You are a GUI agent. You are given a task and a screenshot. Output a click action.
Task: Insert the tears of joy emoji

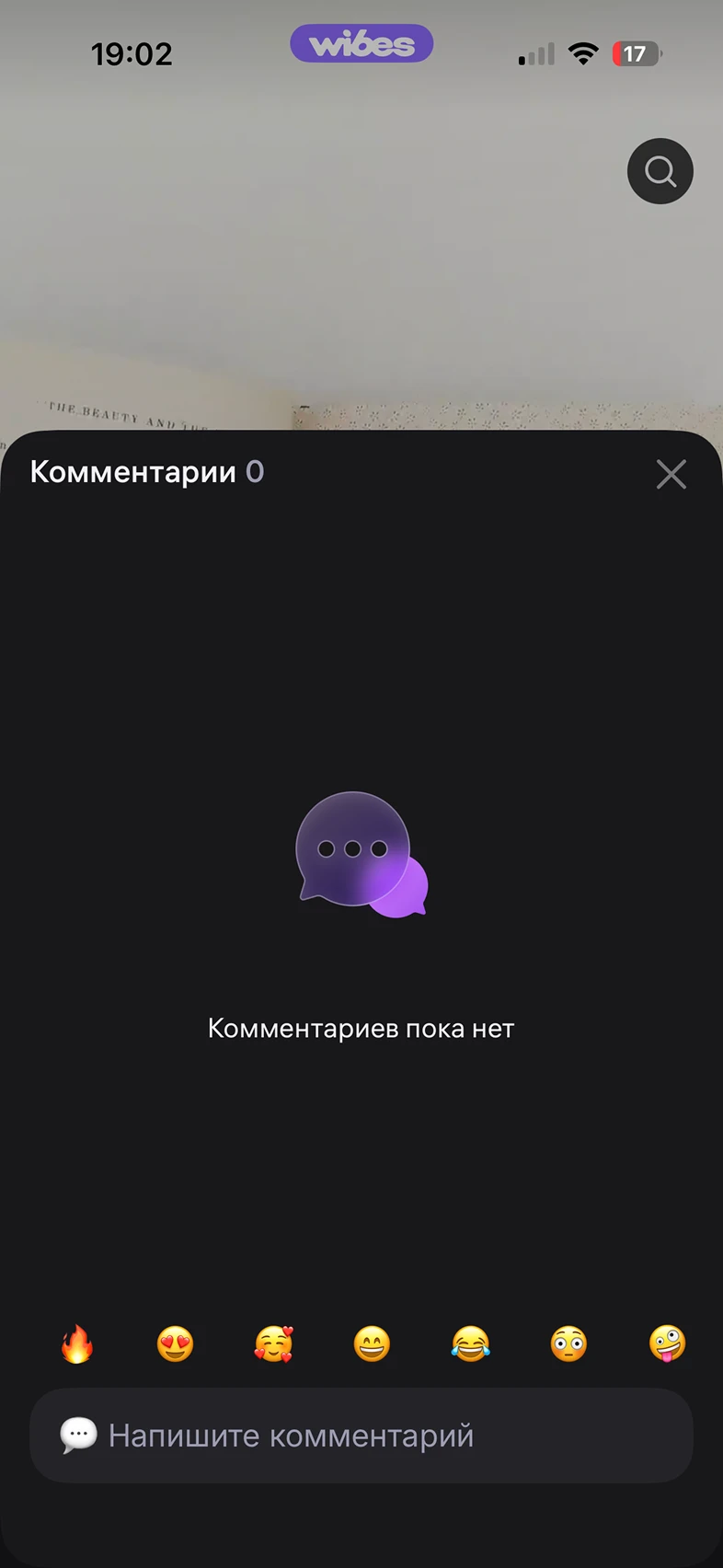tap(470, 1344)
